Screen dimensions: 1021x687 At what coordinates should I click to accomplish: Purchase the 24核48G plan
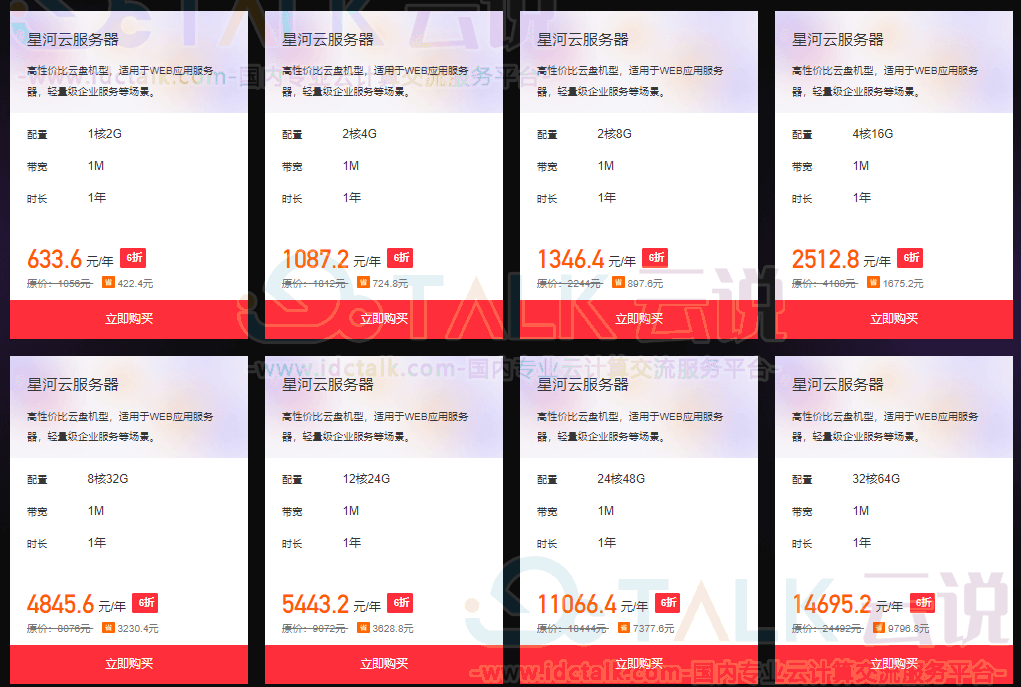tap(639, 664)
